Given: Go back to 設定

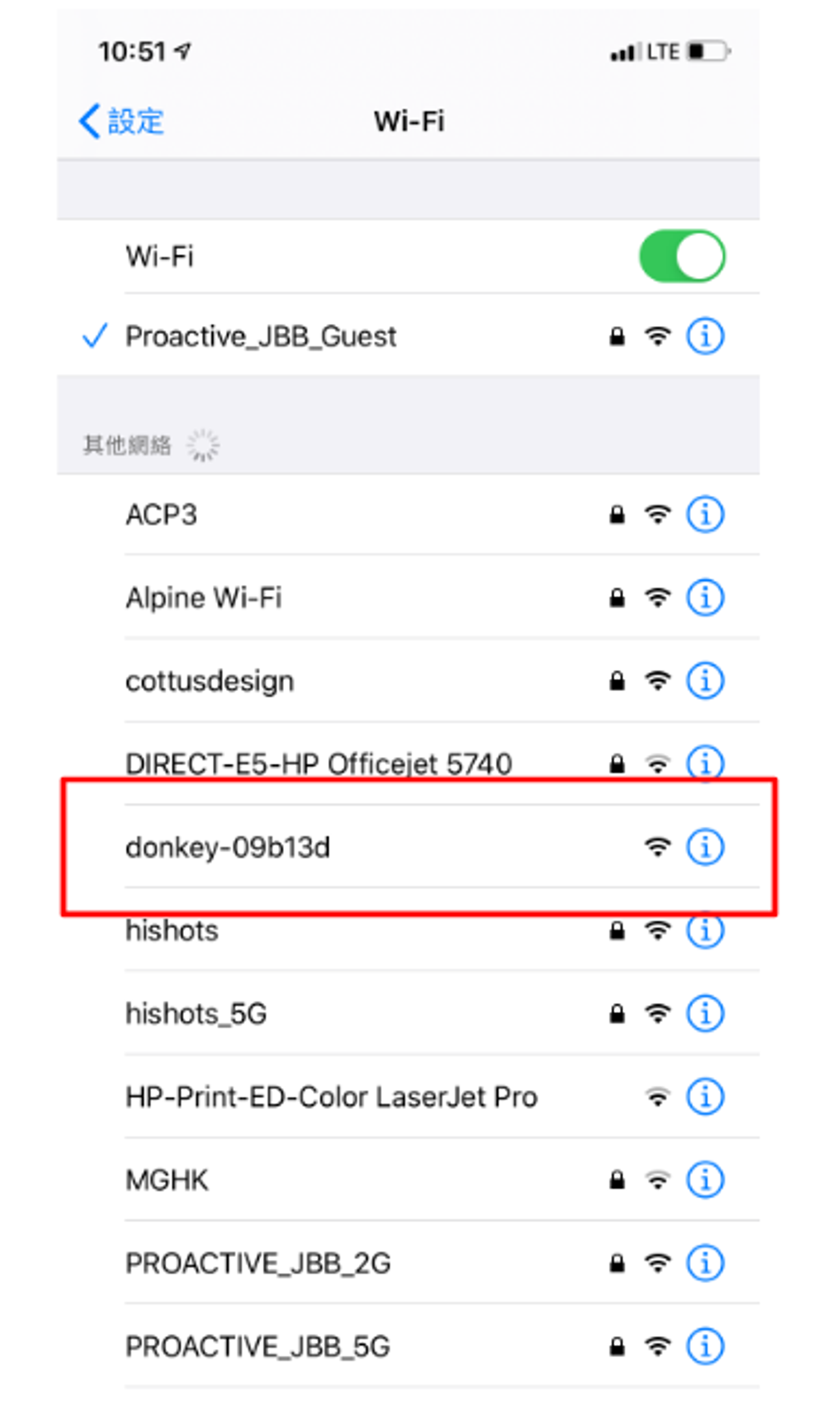Looking at the screenshot, I should pos(121,121).
